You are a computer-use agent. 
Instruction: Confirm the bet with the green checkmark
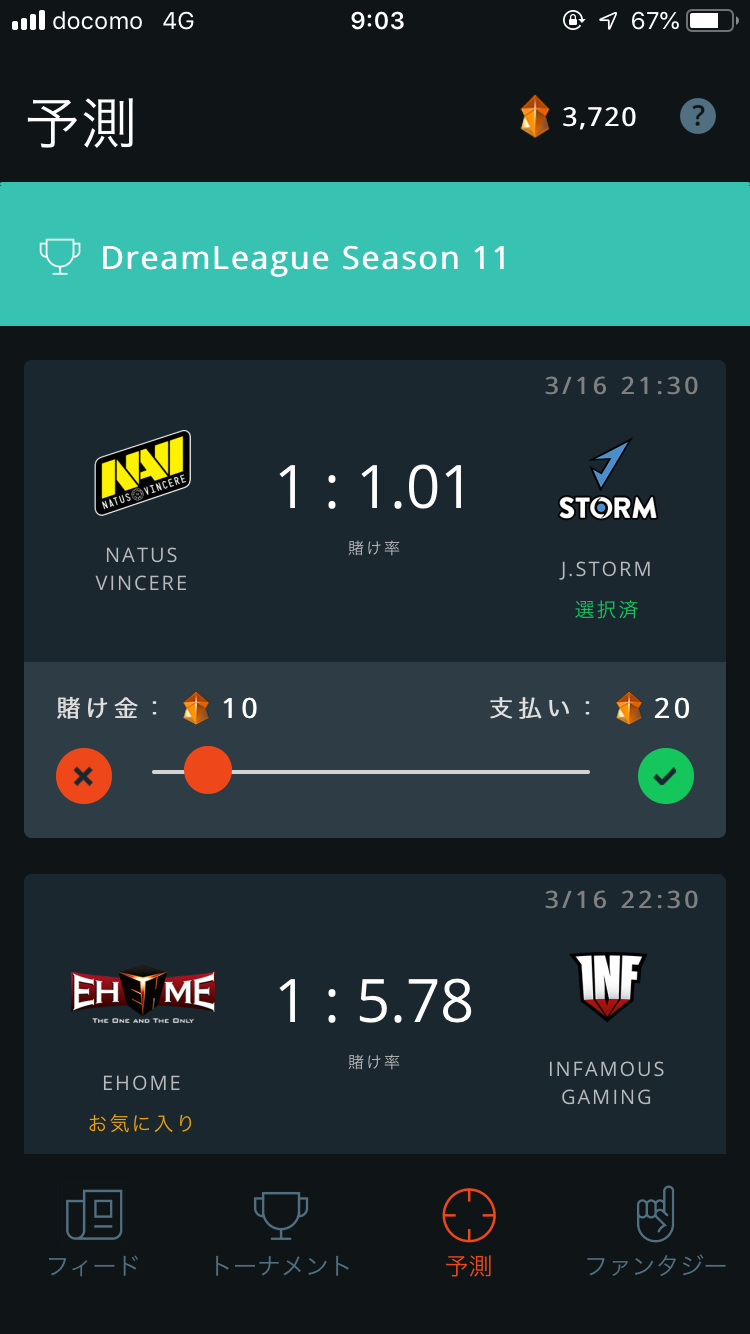click(665, 776)
